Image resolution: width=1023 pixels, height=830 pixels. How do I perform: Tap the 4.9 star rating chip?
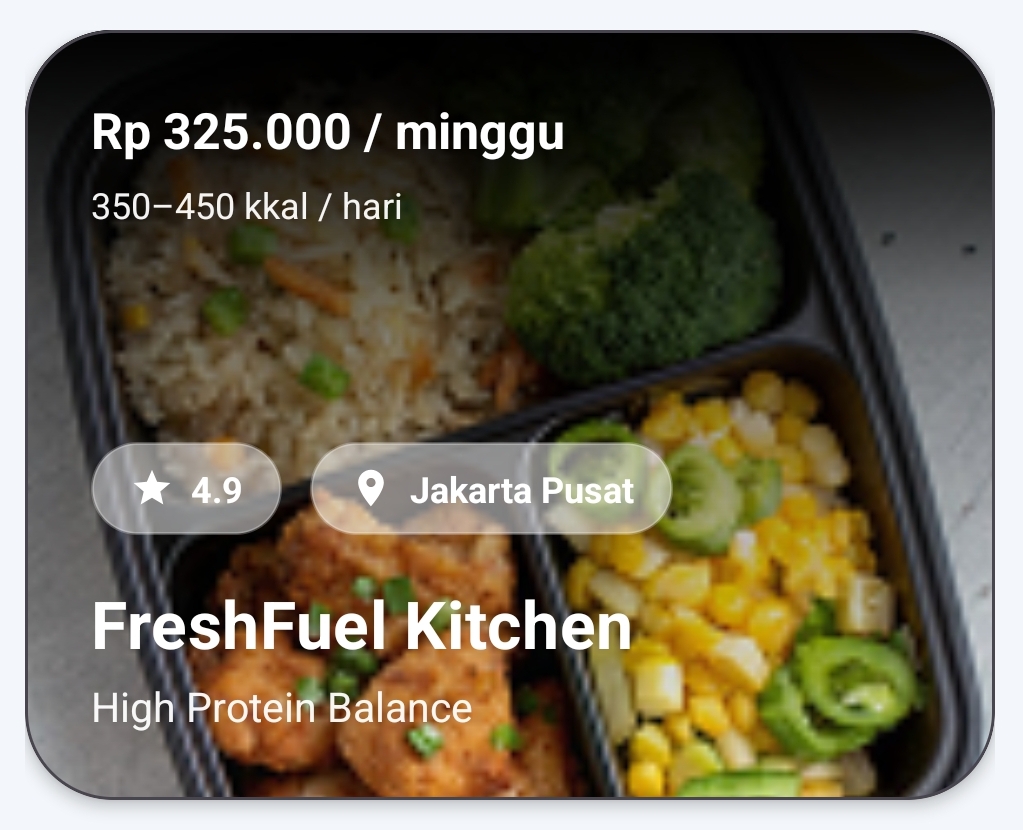tap(187, 489)
